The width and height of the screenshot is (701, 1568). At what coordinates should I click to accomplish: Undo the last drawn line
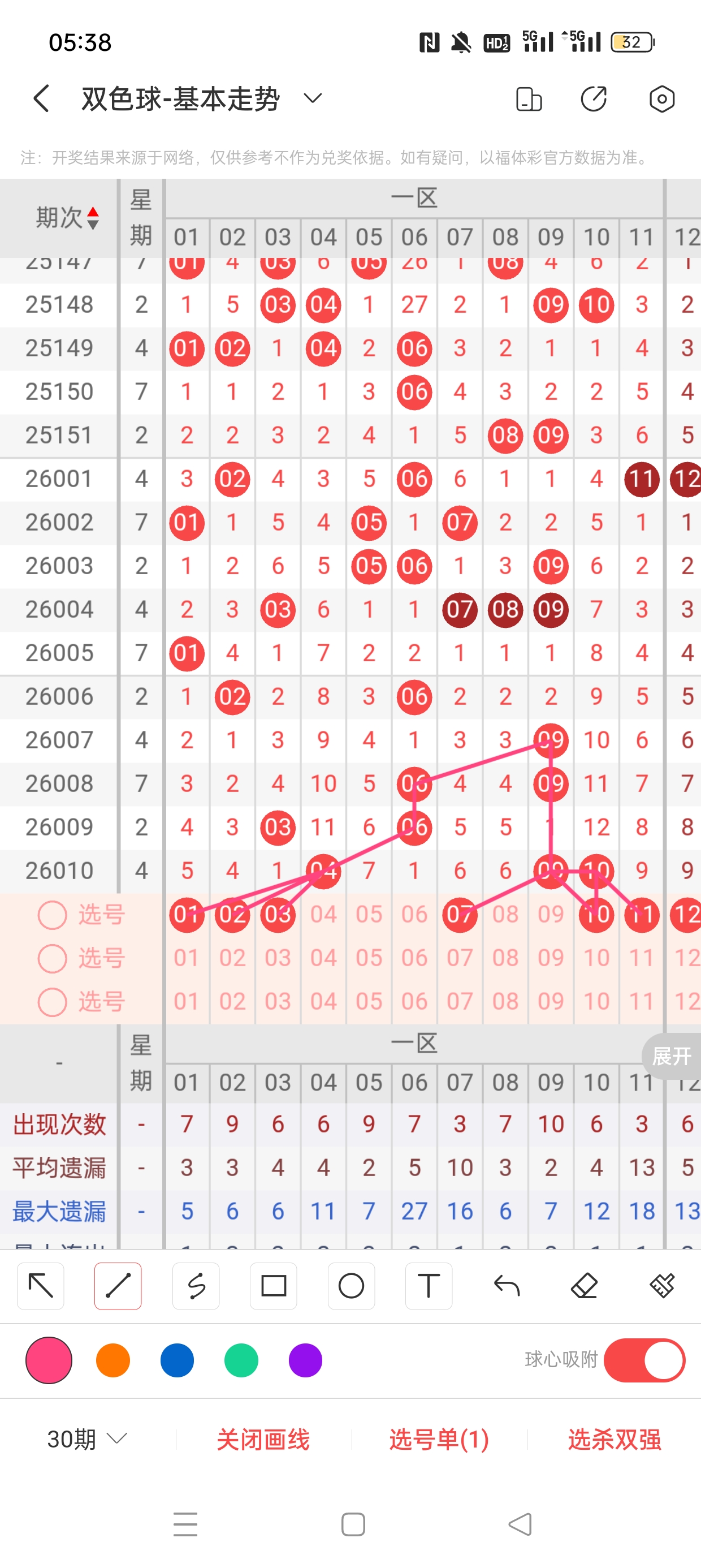507,1286
